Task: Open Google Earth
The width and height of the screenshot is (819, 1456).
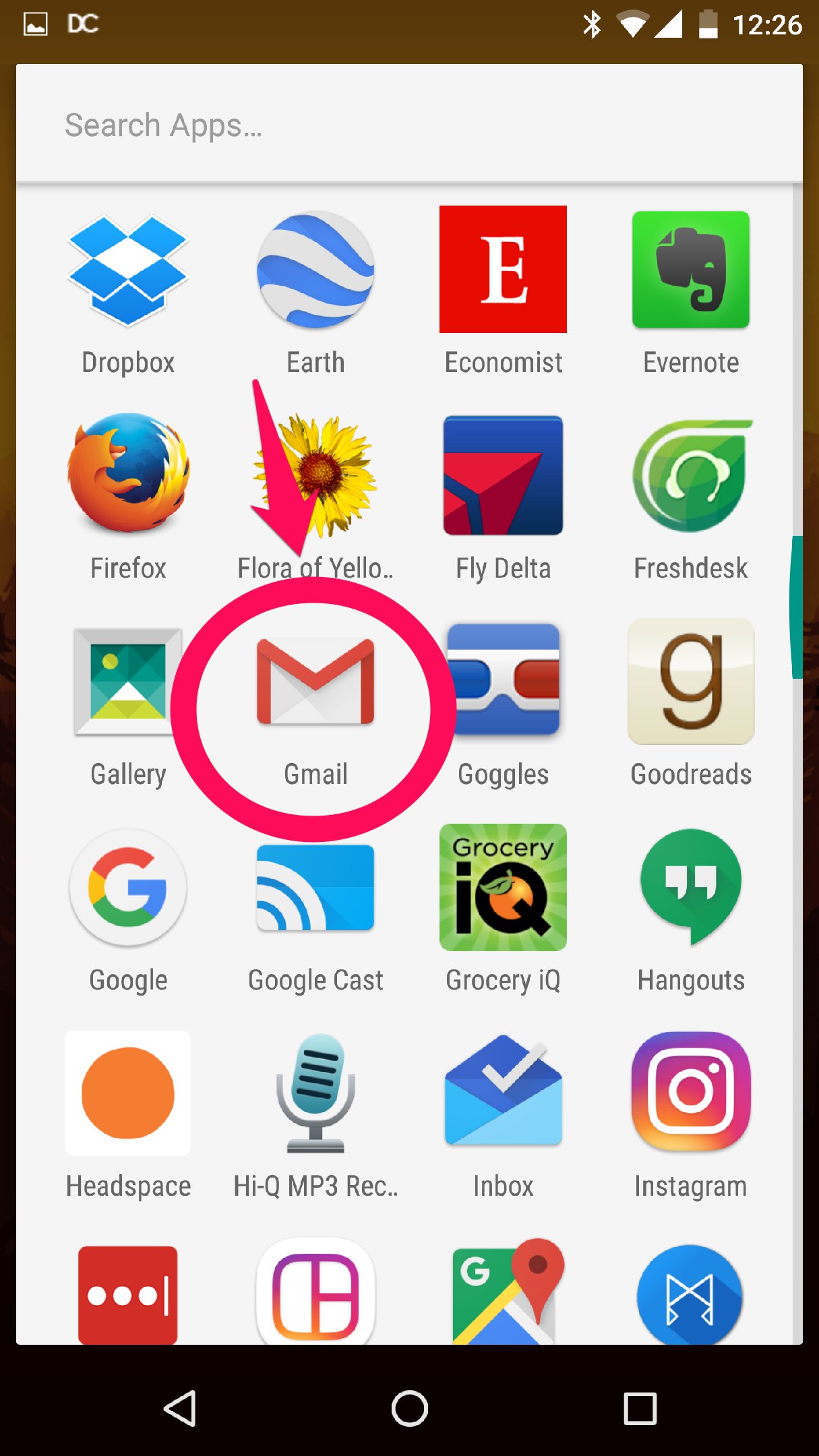Action: [x=315, y=270]
